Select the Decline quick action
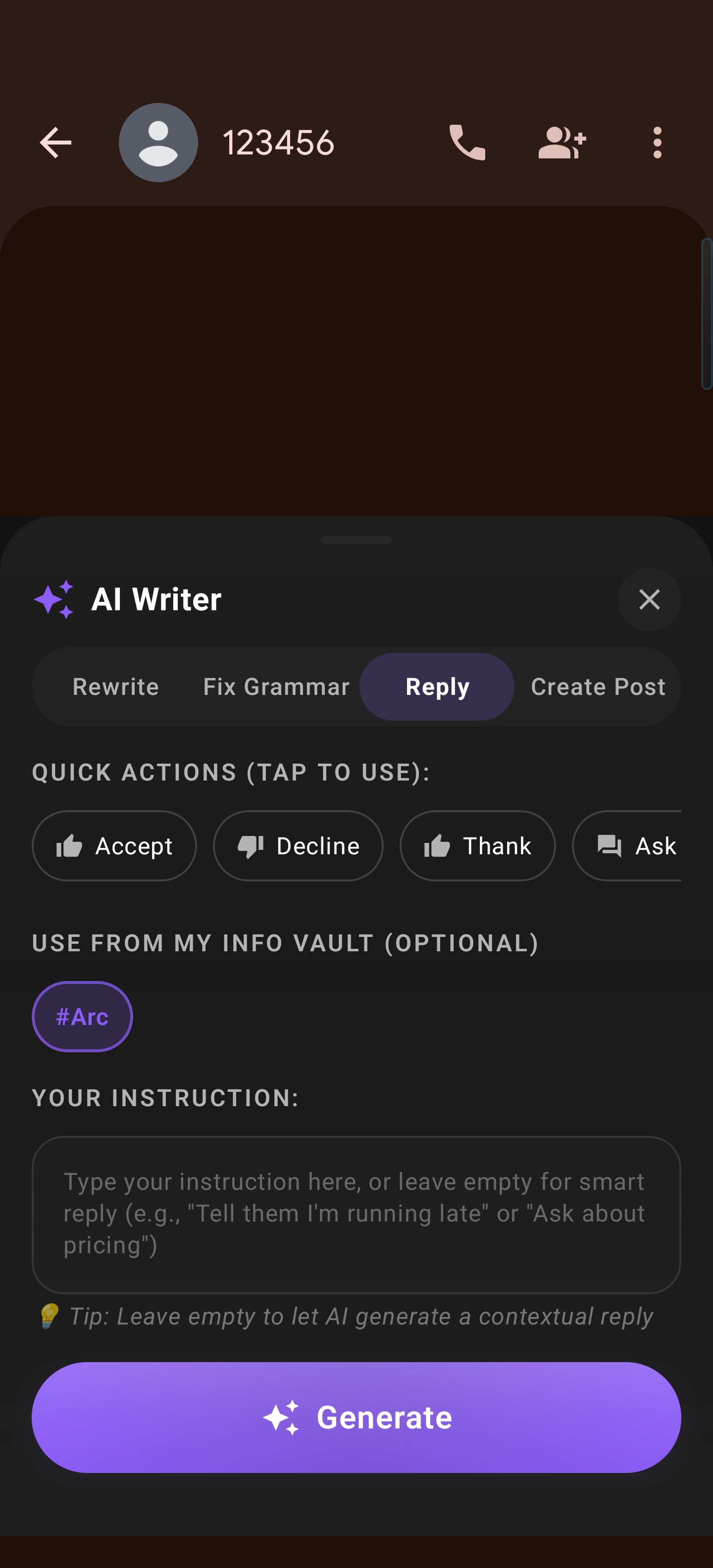This screenshot has height=1568, width=713. (x=298, y=845)
